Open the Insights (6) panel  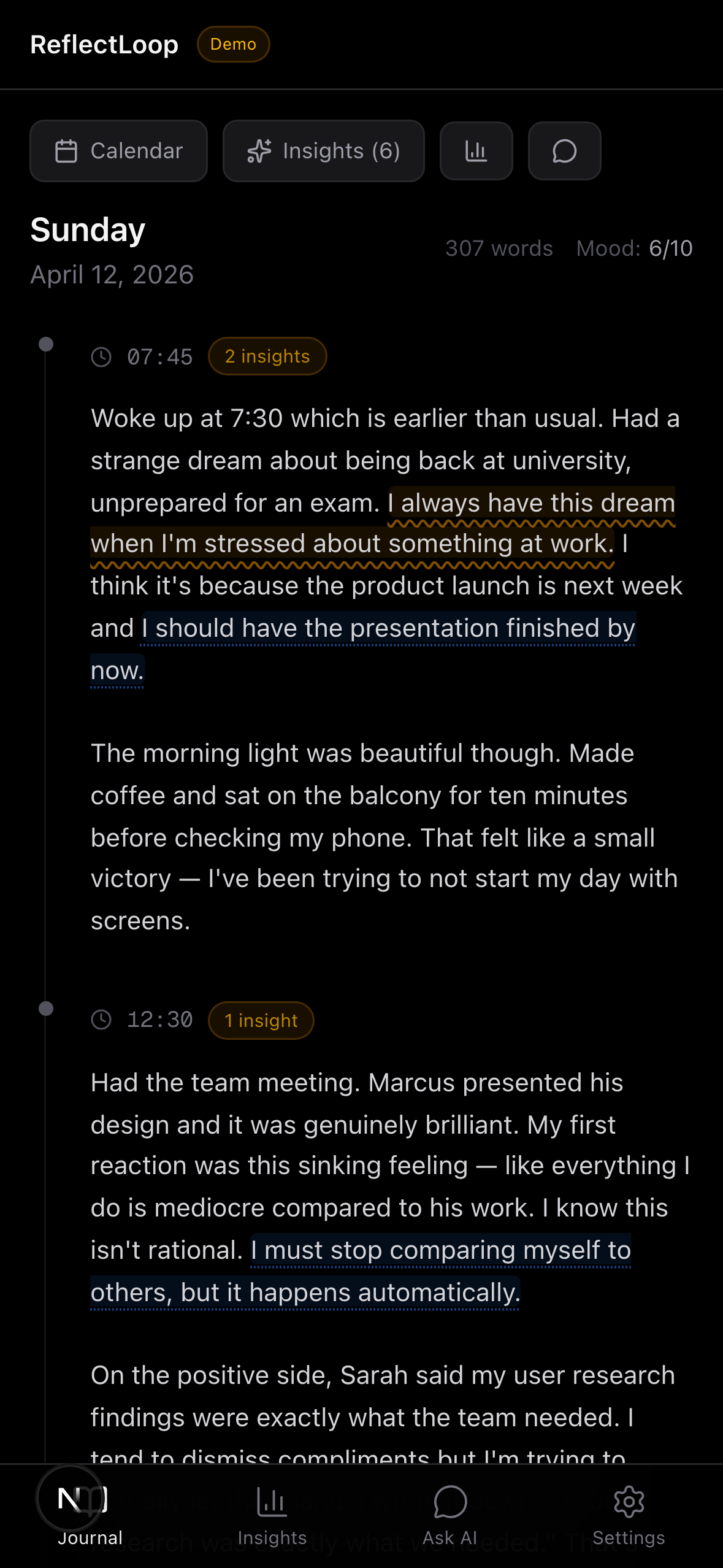[x=323, y=151]
